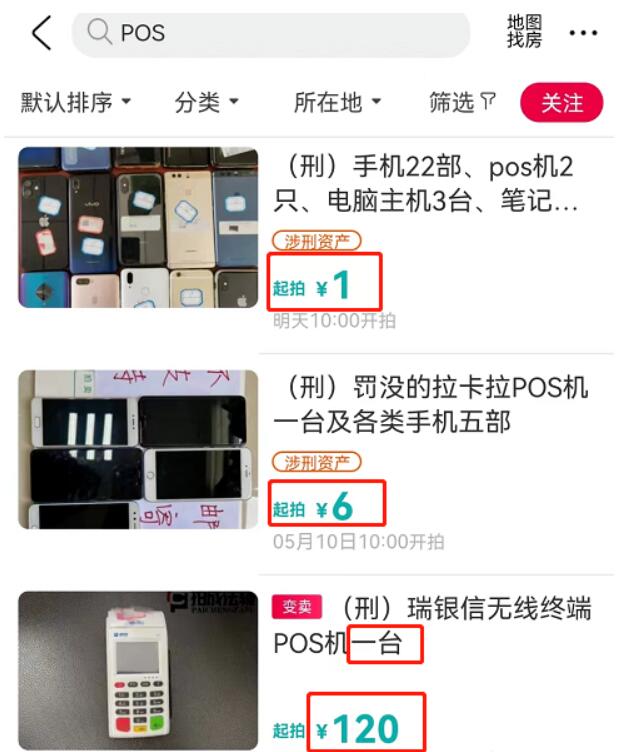Open the three-dot overflow menu
This screenshot has width=621, height=752.
583,33
